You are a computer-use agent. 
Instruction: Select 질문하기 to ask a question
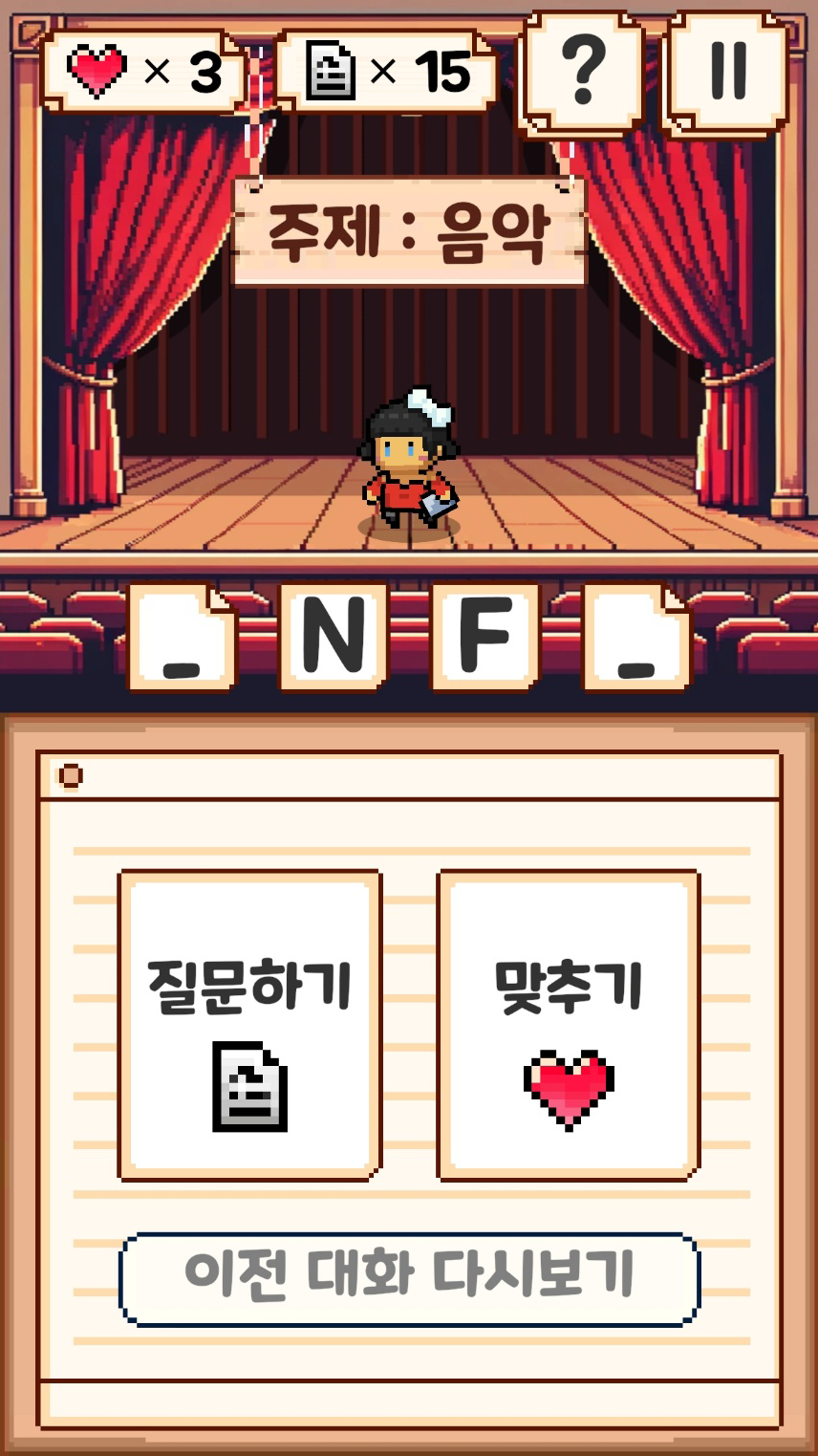249,1025
